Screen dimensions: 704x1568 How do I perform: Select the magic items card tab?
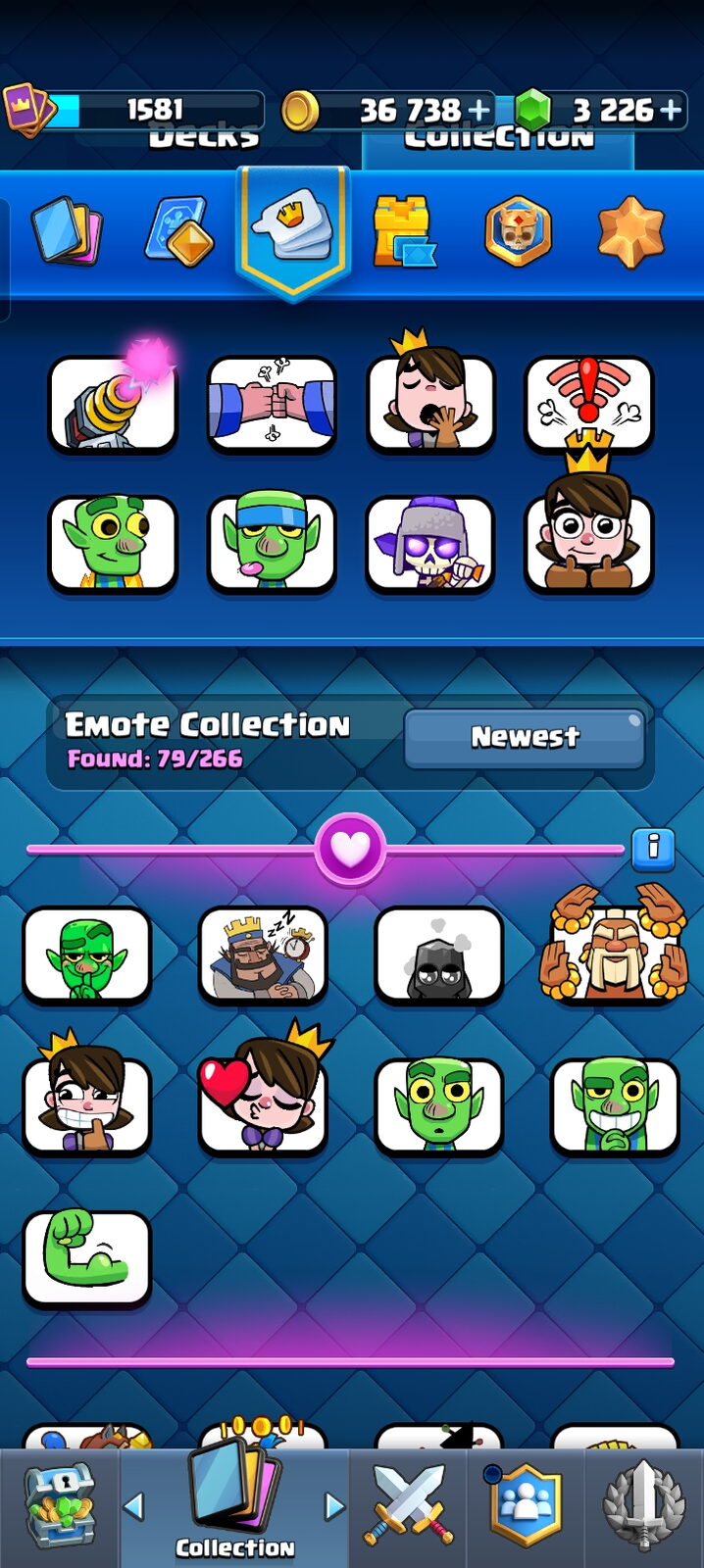(x=179, y=232)
